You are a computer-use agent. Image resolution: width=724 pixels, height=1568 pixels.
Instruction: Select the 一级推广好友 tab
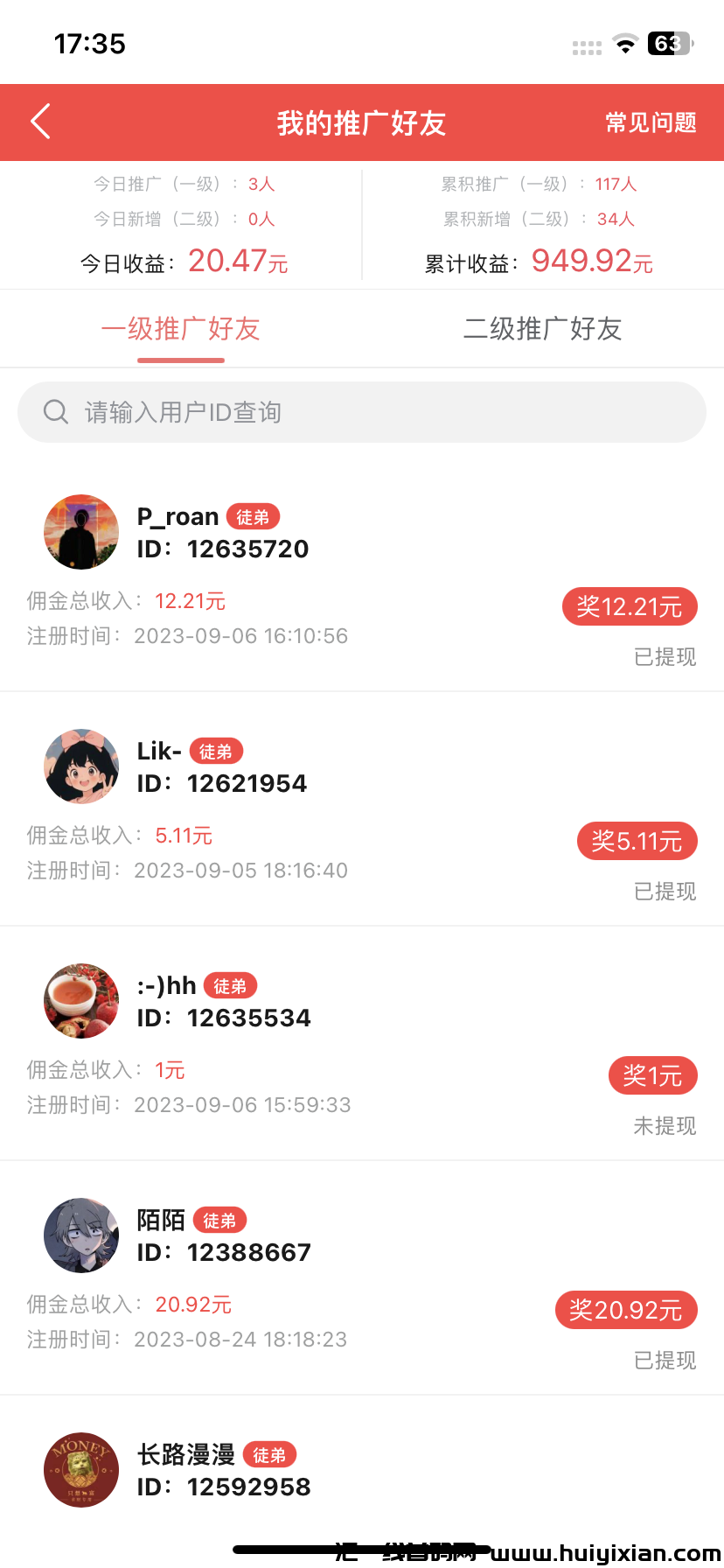click(180, 329)
